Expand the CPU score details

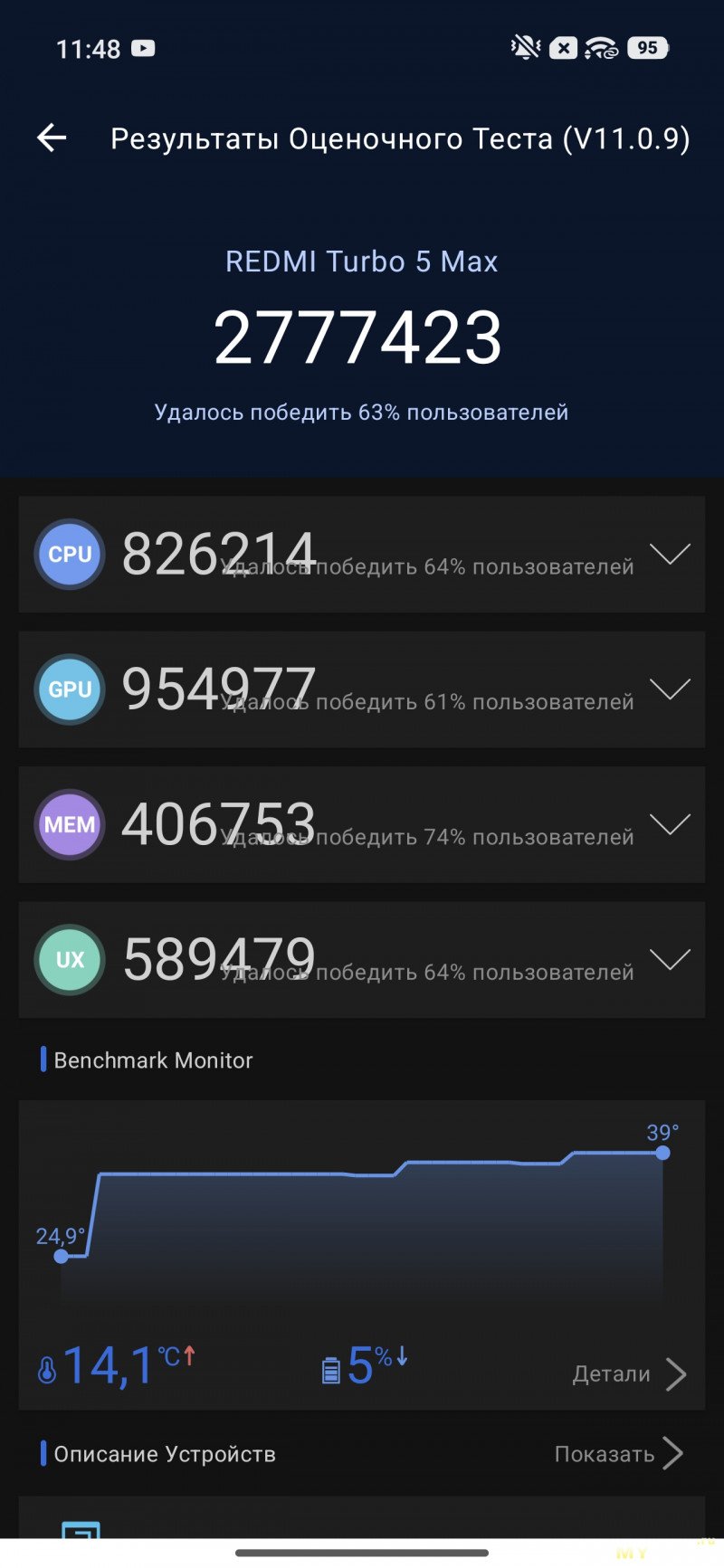(x=670, y=554)
